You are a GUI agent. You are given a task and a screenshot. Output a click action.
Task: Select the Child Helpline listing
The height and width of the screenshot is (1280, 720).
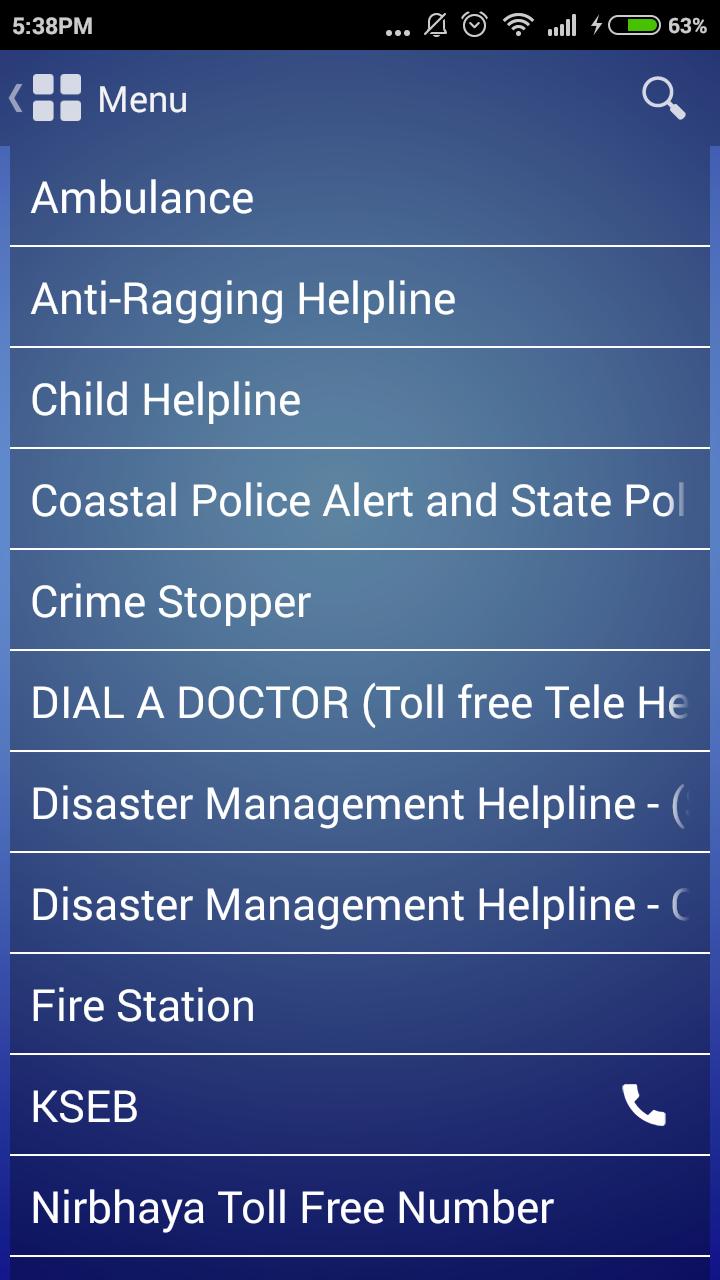(x=360, y=399)
